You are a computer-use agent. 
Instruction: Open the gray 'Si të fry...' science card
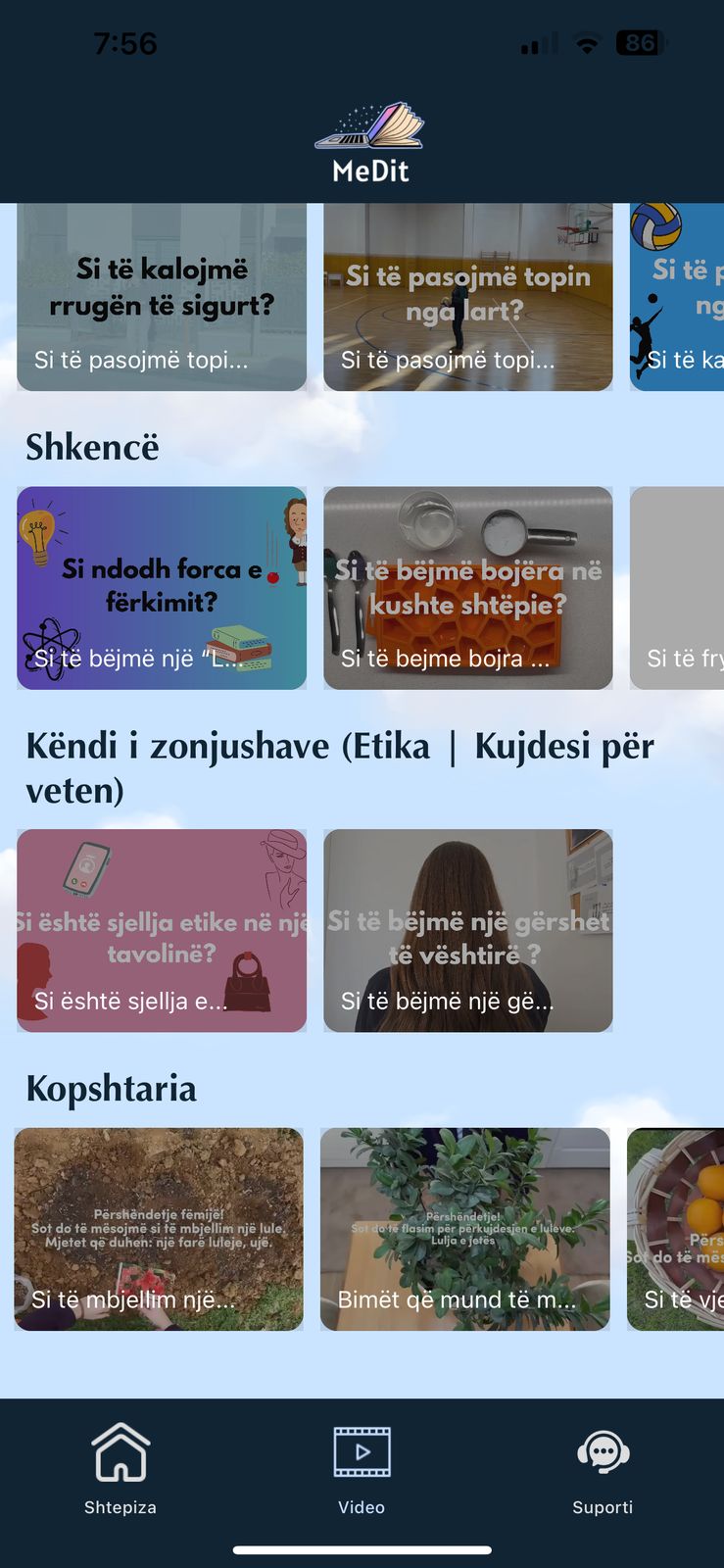click(676, 588)
